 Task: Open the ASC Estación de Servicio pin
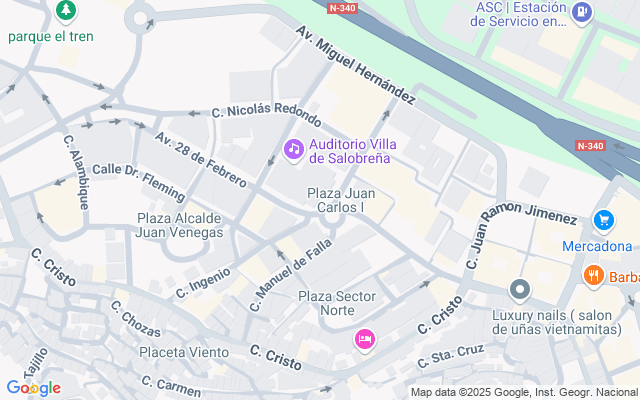click(x=582, y=13)
